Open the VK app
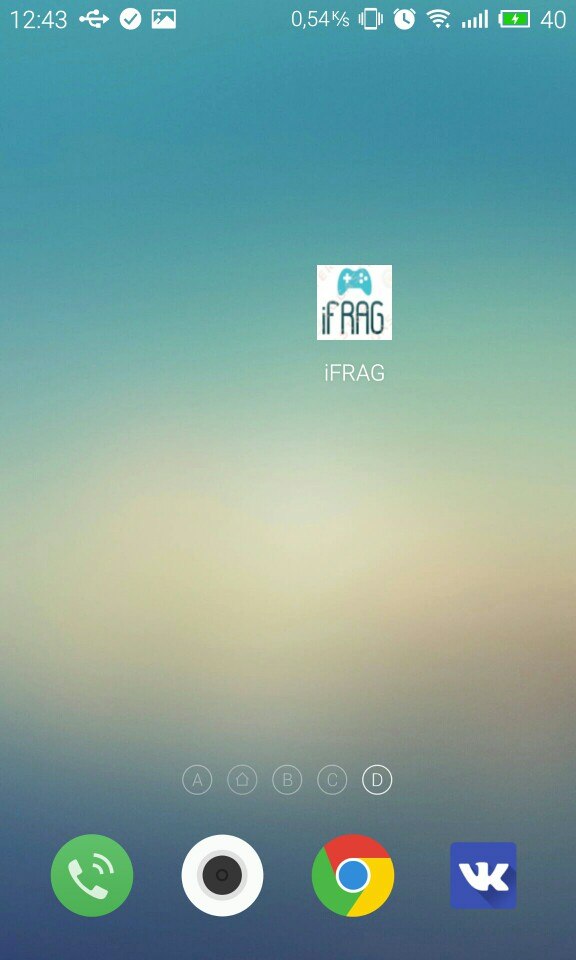The height and width of the screenshot is (960, 576). point(484,875)
